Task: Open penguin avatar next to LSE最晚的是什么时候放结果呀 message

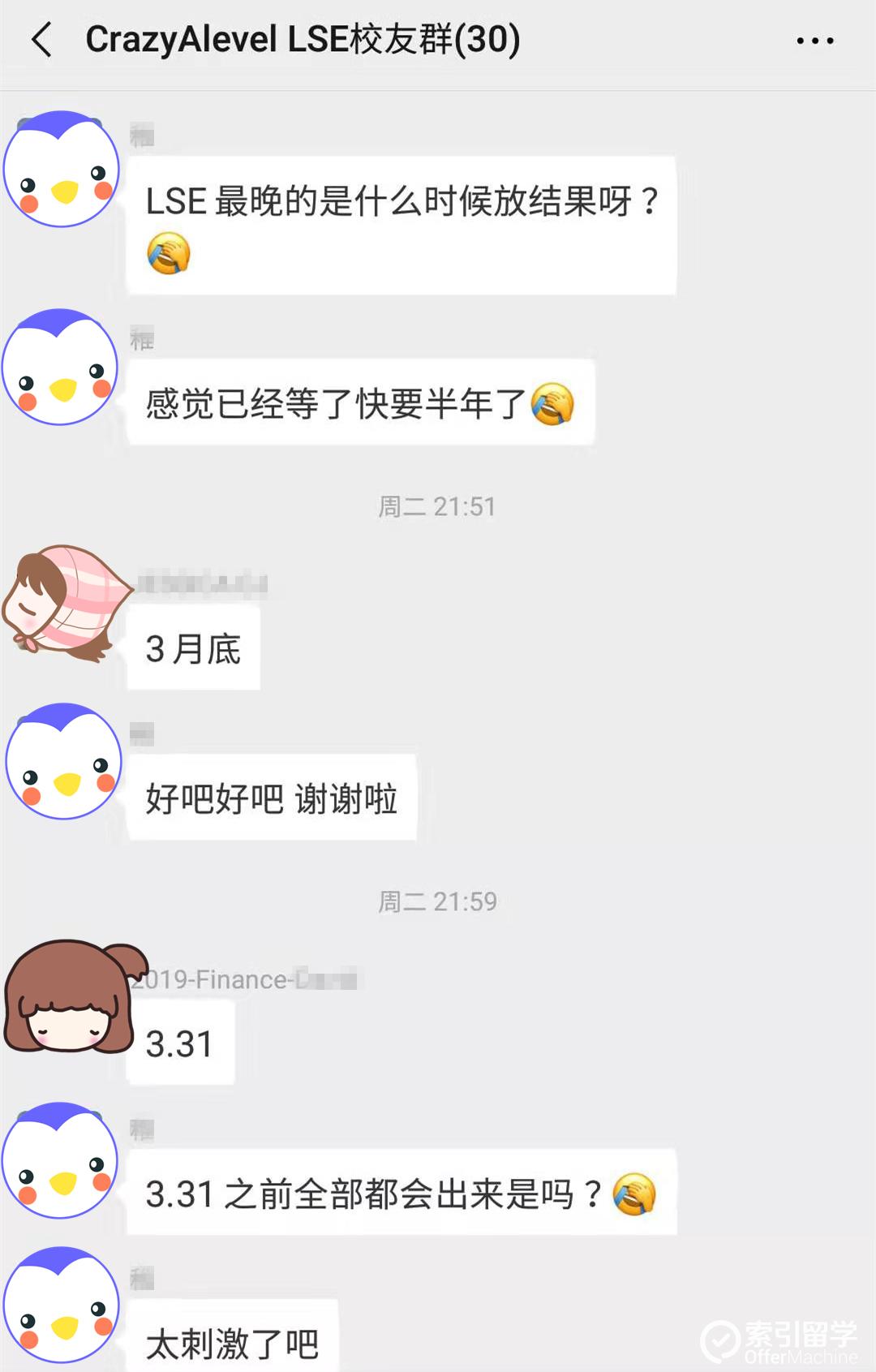Action: [x=62, y=170]
